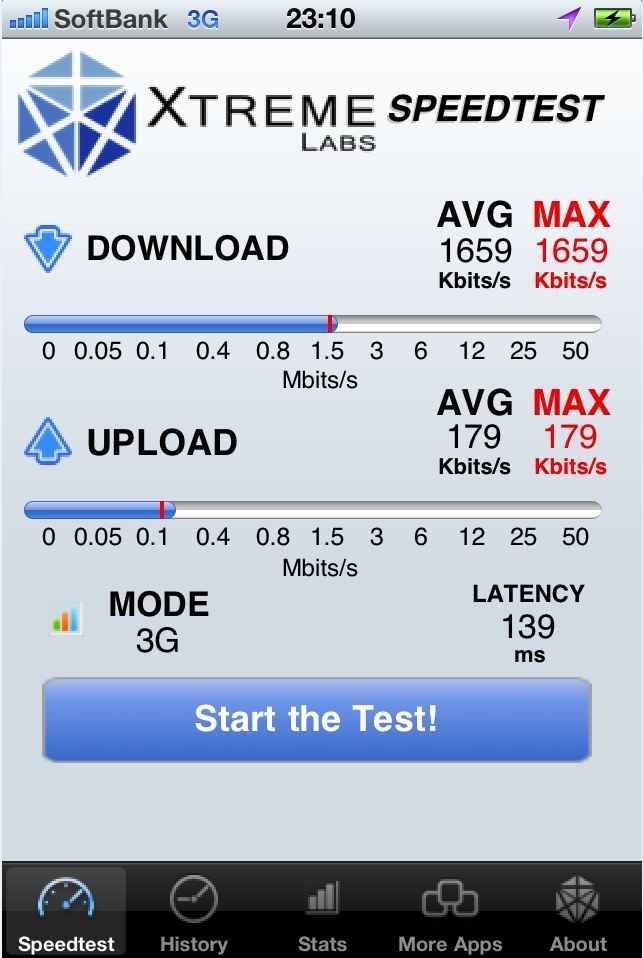Screen dimensions: 643x958
Task: Open the Stats tab
Action: point(322,912)
